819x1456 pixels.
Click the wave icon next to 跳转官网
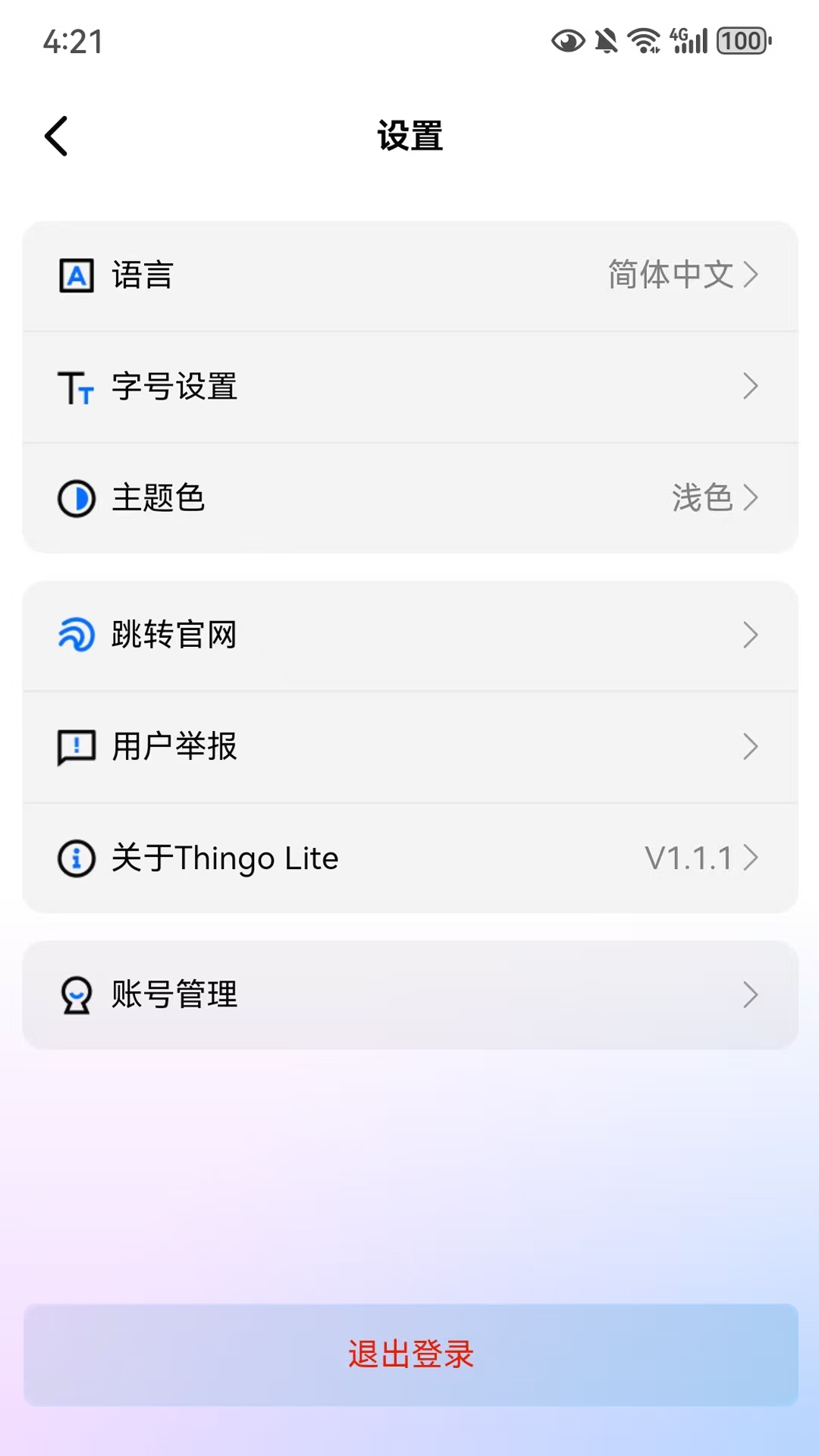[77, 635]
